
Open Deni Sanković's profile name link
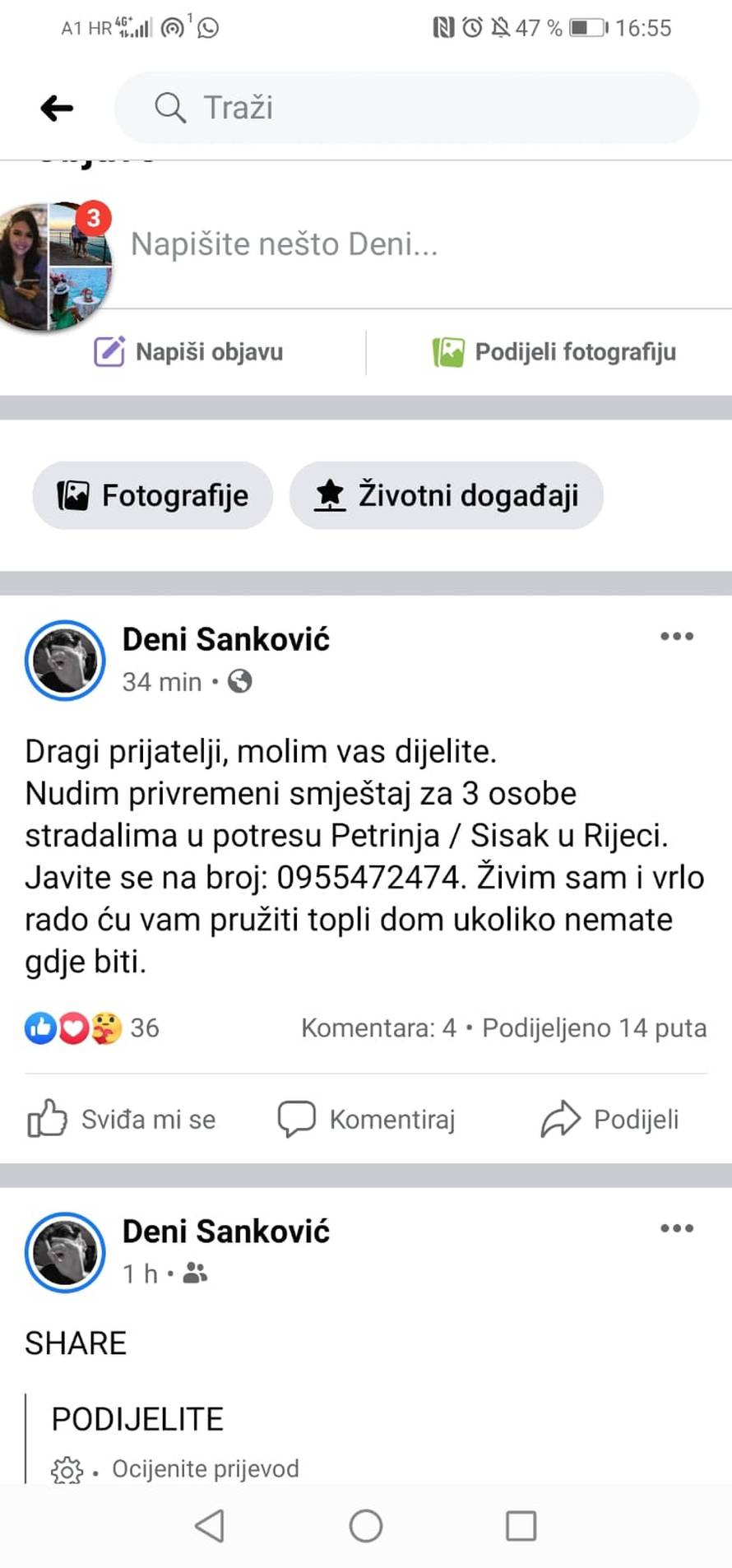pyautogui.click(x=225, y=639)
